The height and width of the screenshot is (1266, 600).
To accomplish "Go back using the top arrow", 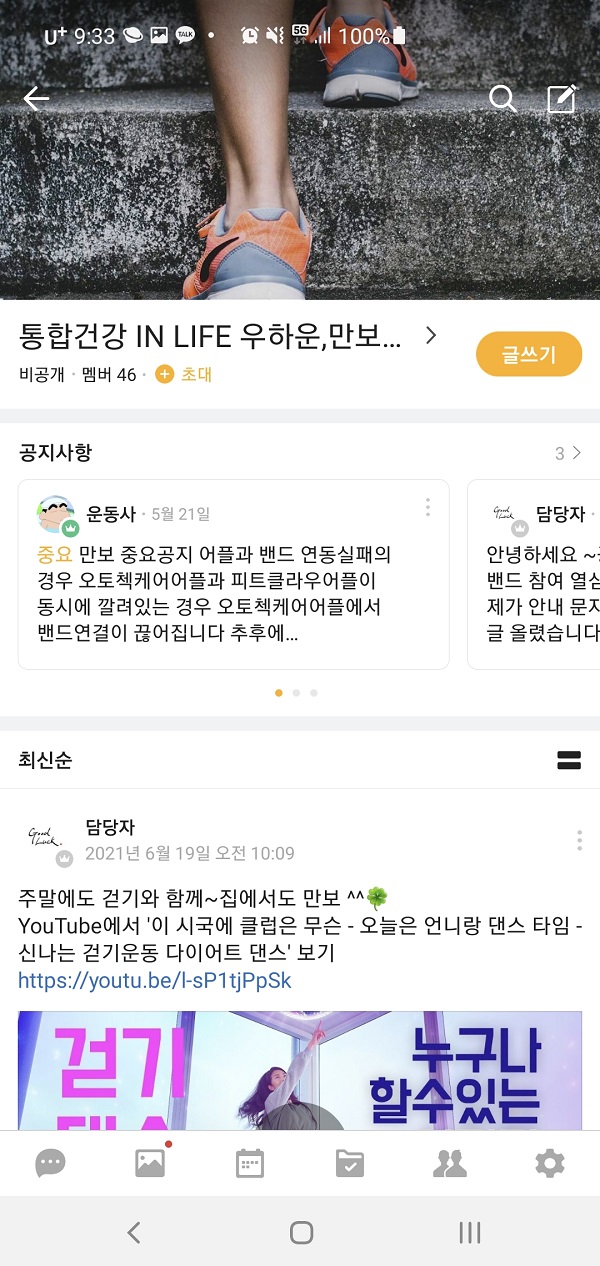I will click(x=36, y=98).
